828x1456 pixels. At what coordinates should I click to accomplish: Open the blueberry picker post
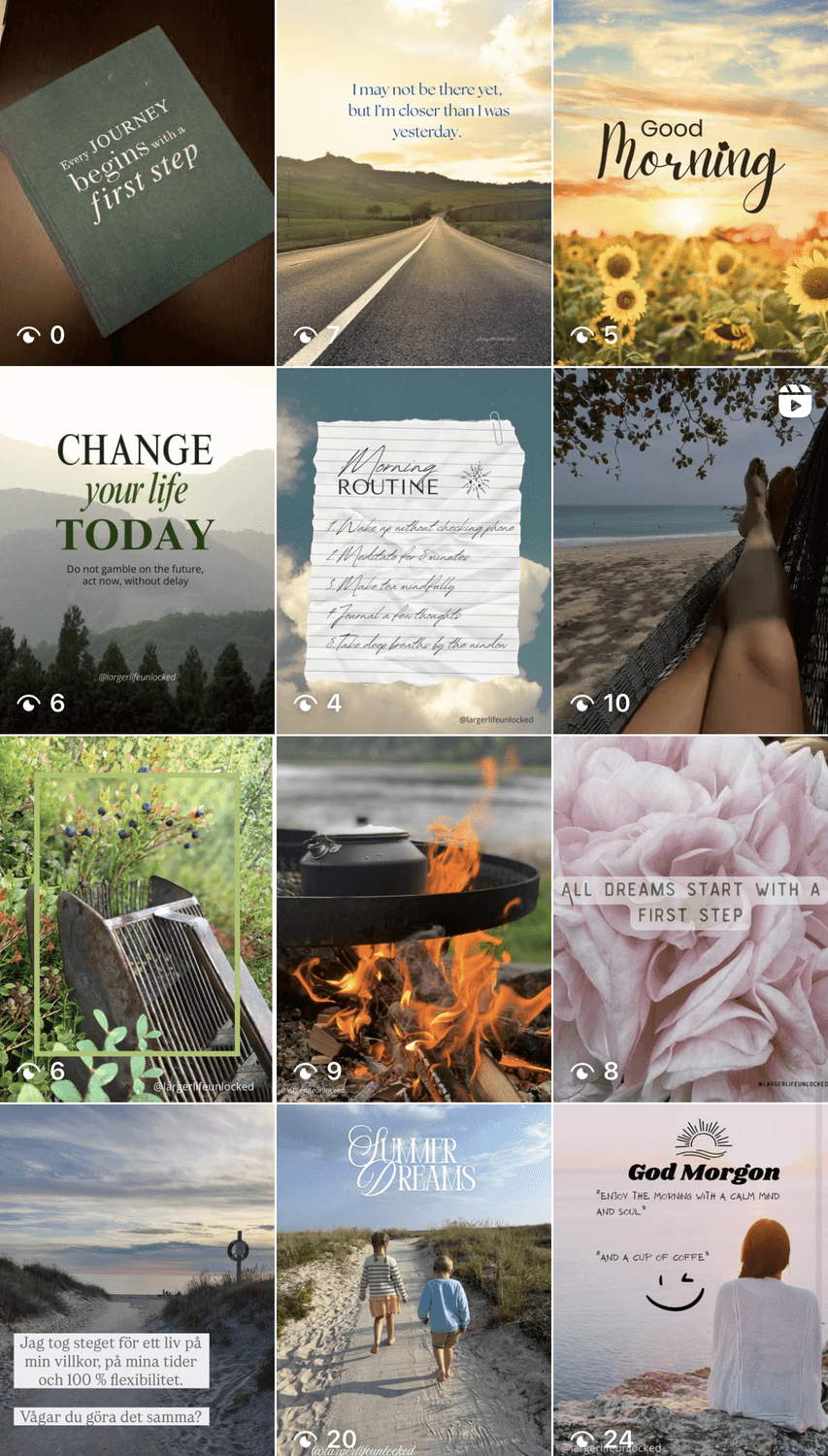(136, 918)
